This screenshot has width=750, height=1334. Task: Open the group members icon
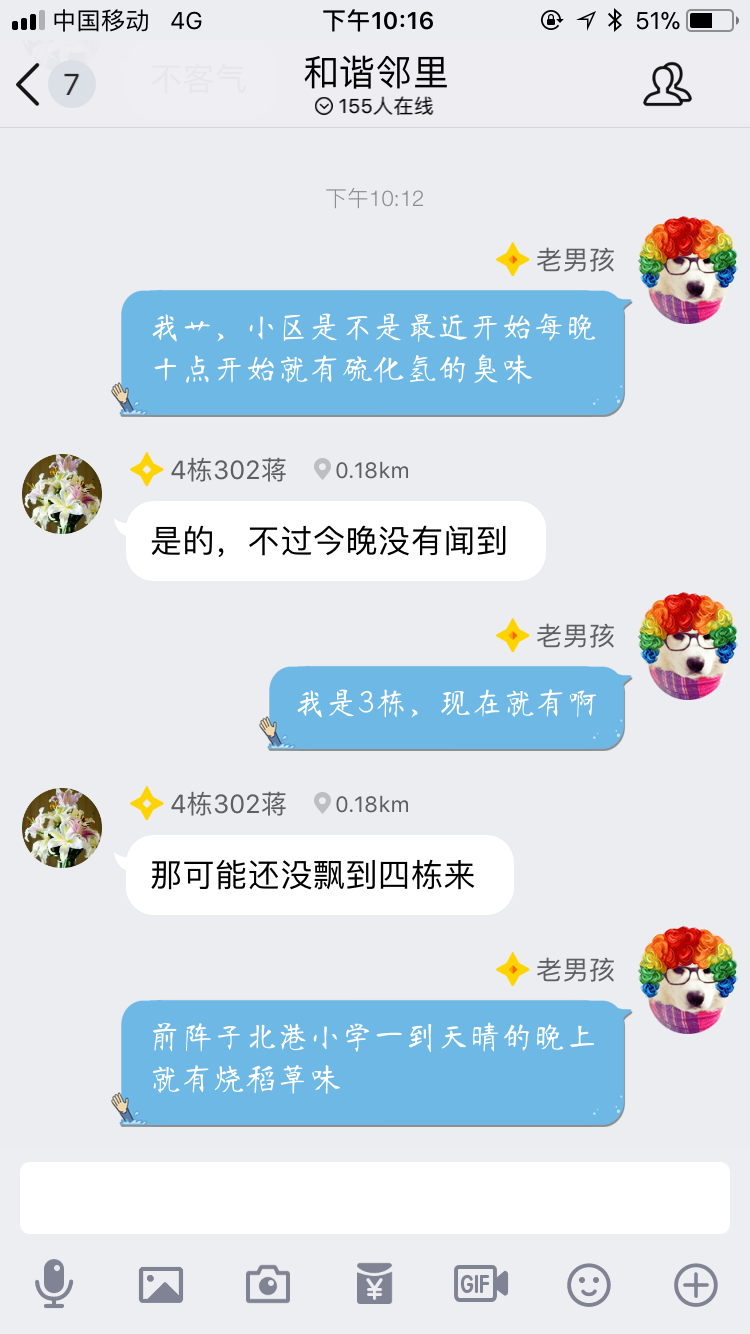[666, 85]
